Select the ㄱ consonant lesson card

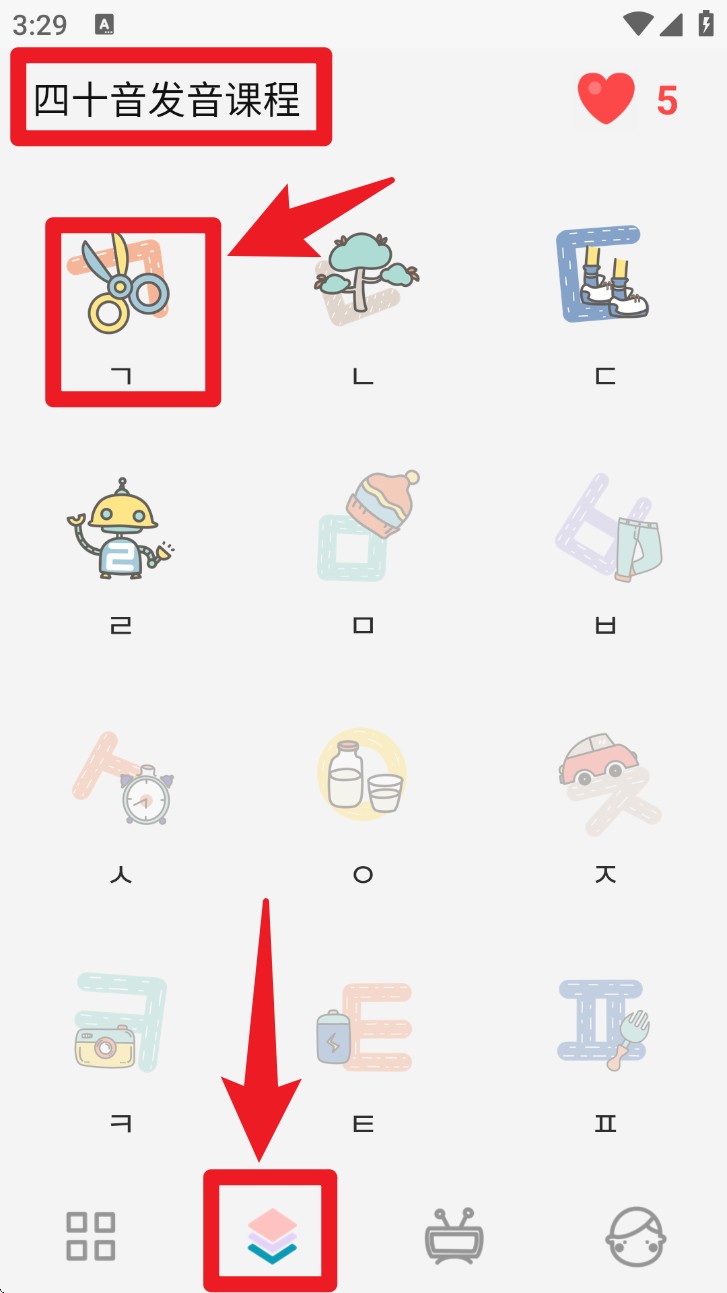pos(132,310)
